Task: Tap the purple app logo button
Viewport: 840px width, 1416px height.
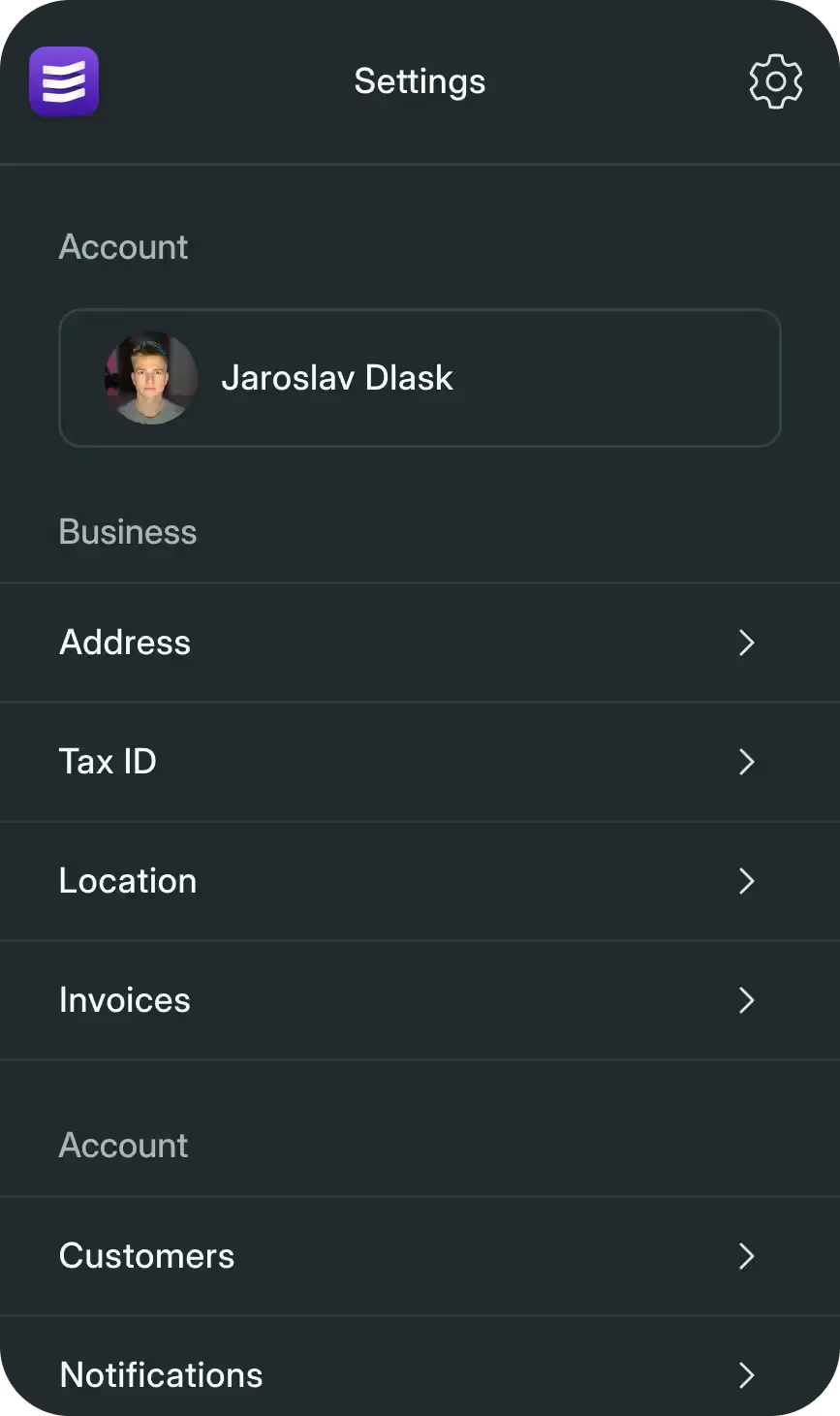Action: (64, 81)
